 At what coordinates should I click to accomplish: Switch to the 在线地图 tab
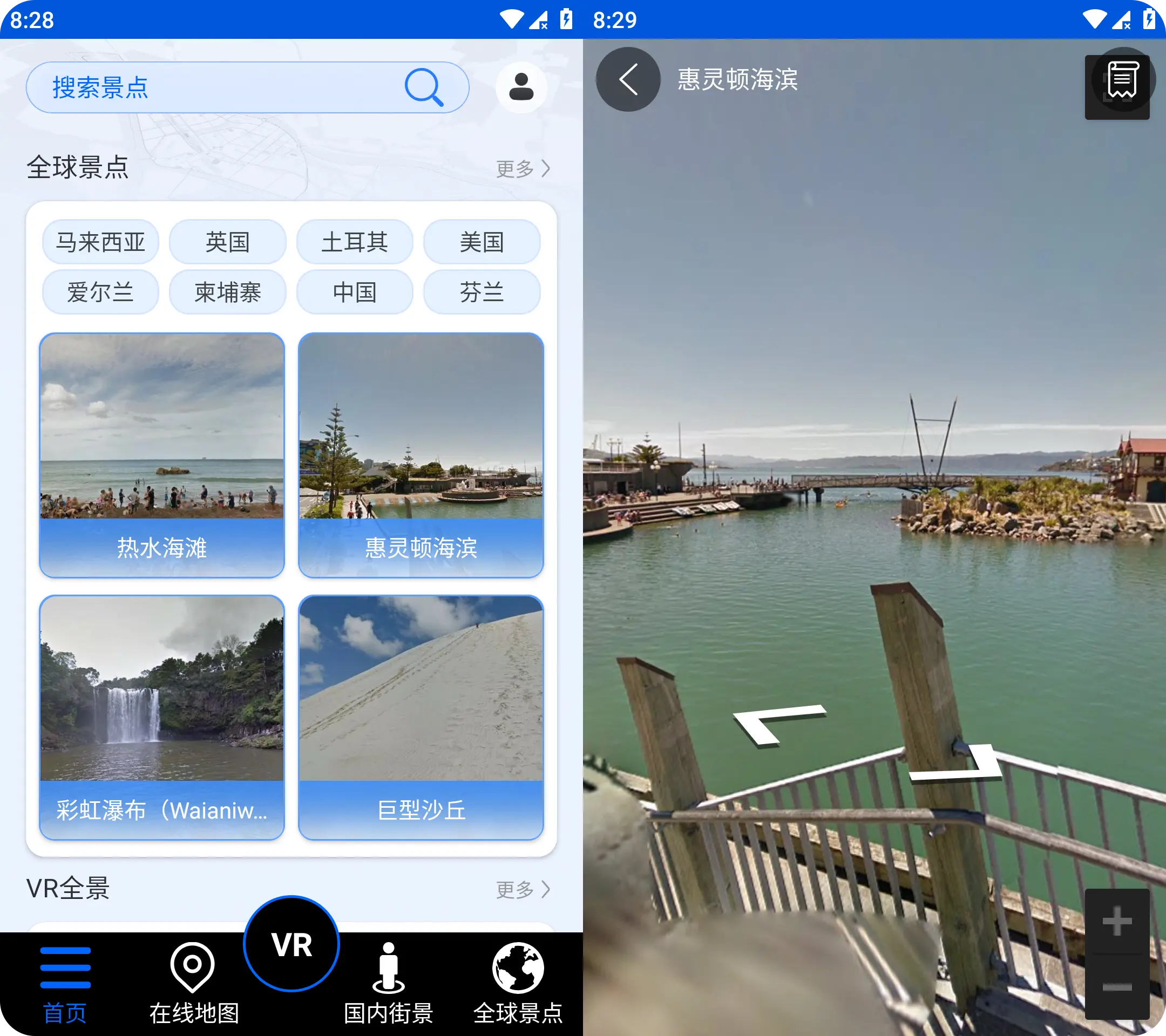pos(193,982)
